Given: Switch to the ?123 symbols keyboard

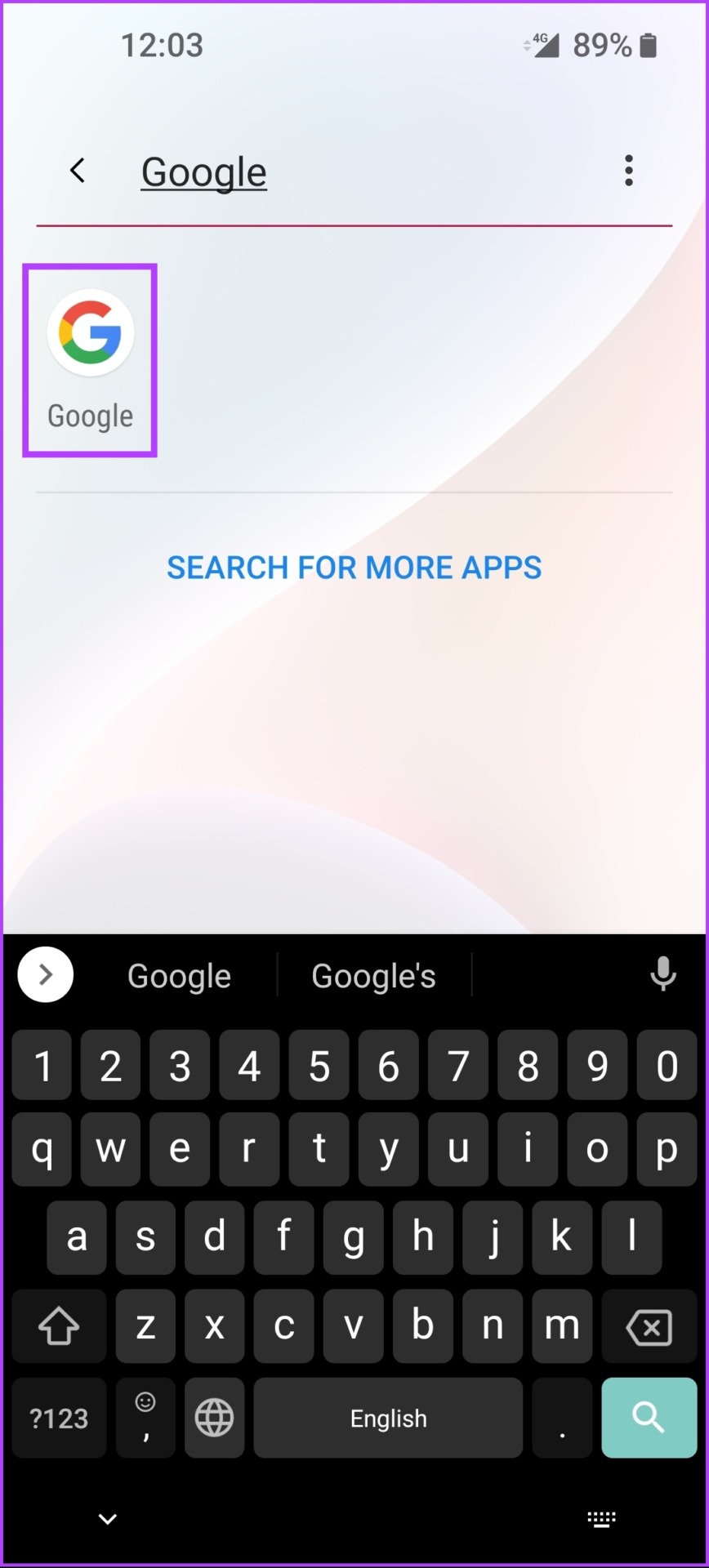Looking at the screenshot, I should coord(59,1418).
